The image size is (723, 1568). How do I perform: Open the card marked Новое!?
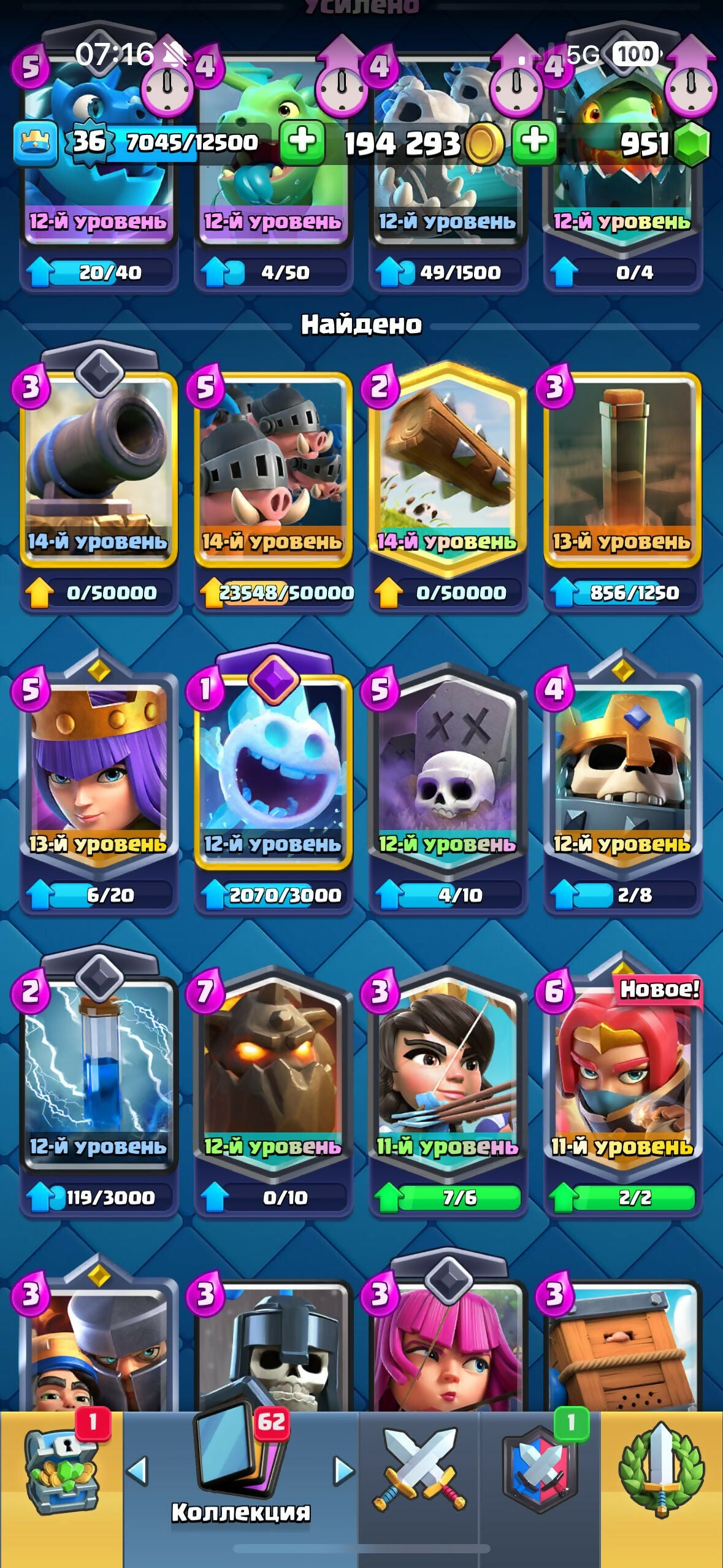point(622,1070)
